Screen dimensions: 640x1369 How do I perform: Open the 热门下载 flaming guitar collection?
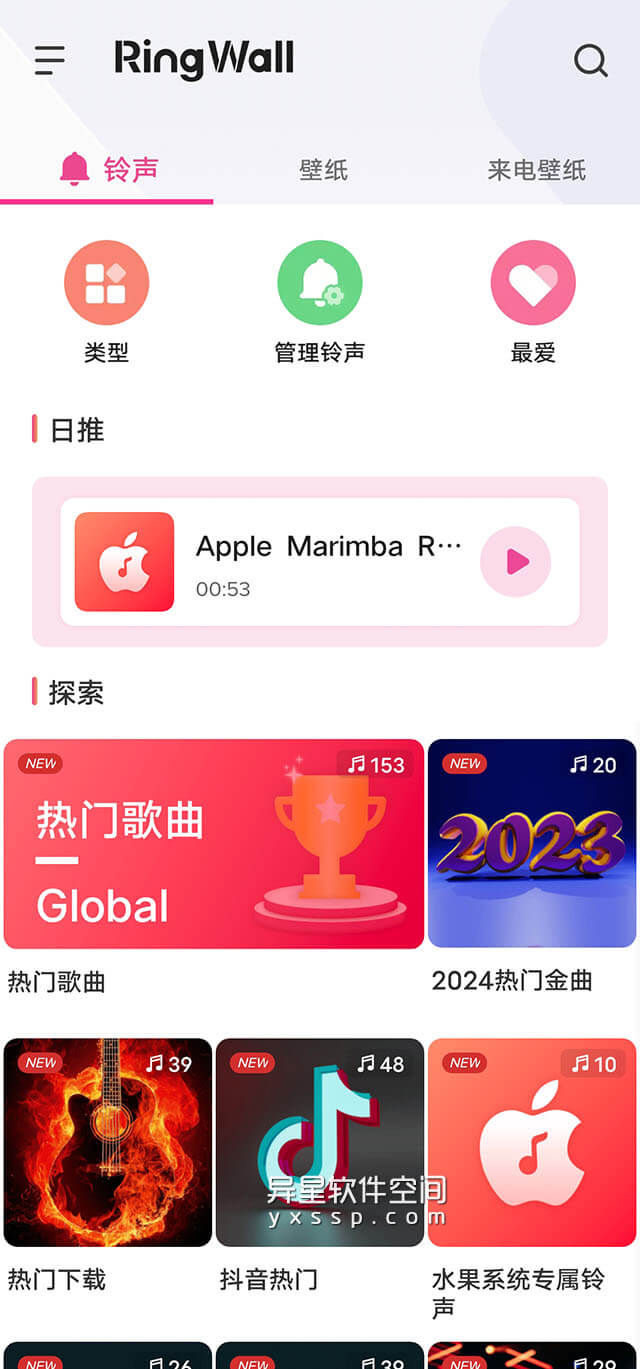pos(108,1142)
